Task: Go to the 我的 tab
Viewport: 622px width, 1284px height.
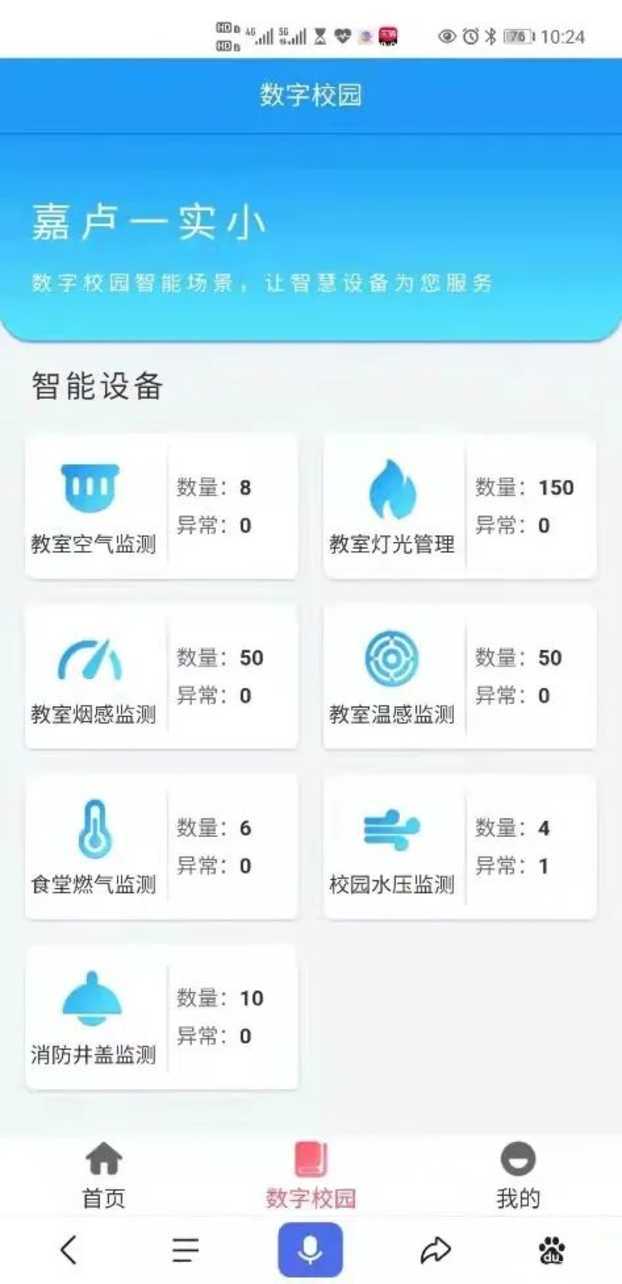Action: click(x=518, y=1176)
